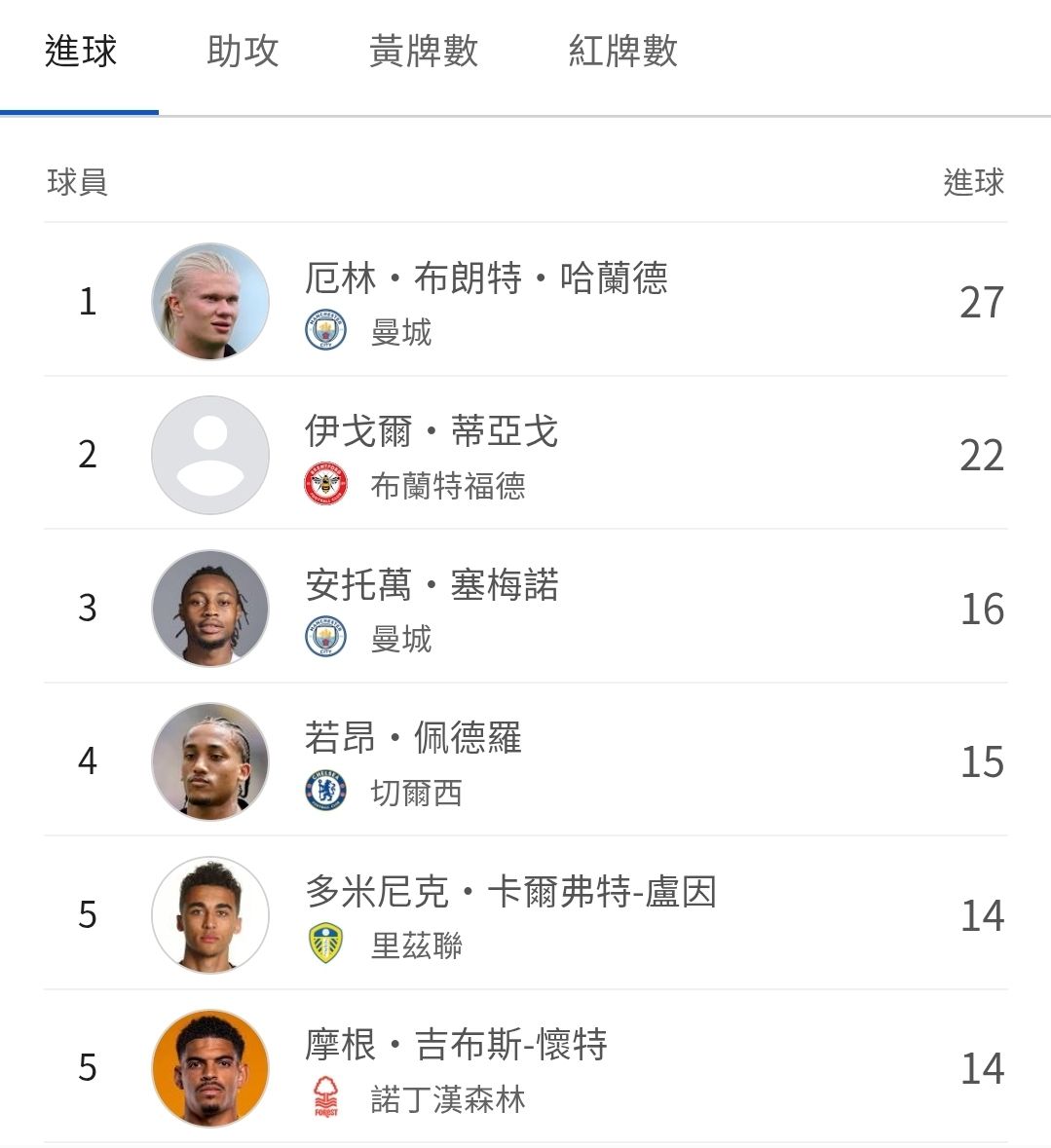Image resolution: width=1051 pixels, height=1148 pixels.
Task: Open player 多米尼克·卡爾弗特-盧因
Action: click(526, 914)
